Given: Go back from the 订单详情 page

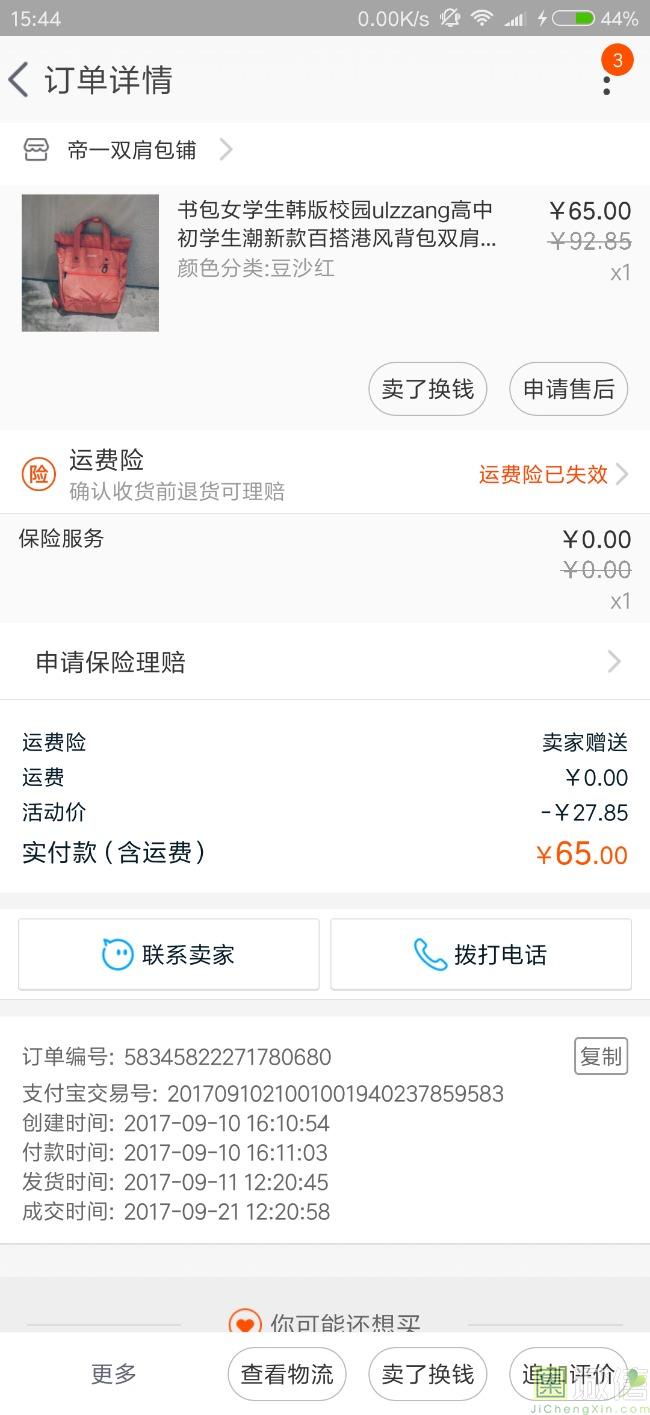Looking at the screenshot, I should point(20,80).
